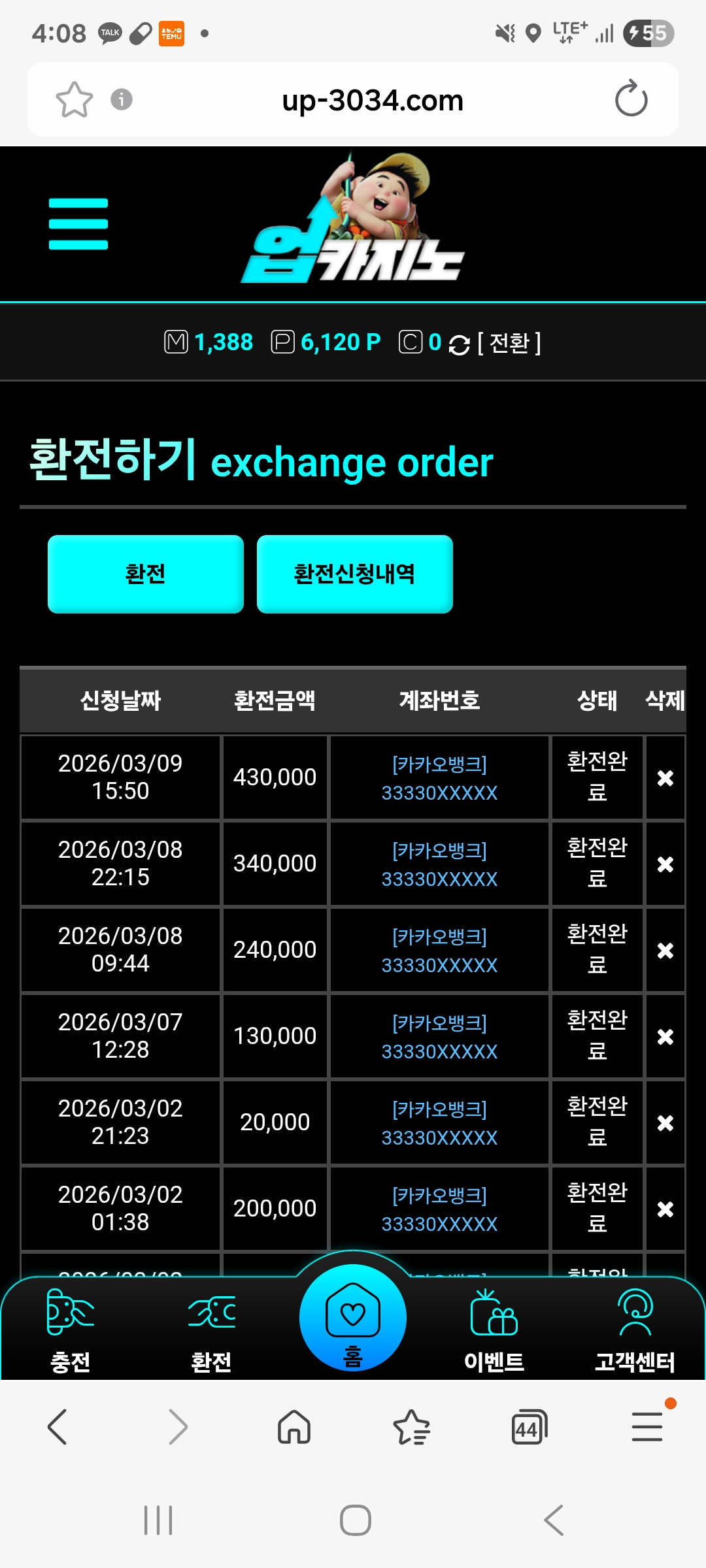Screen dimensions: 706x1568
Task: Tap the [전환] points convert link
Action: (x=509, y=343)
